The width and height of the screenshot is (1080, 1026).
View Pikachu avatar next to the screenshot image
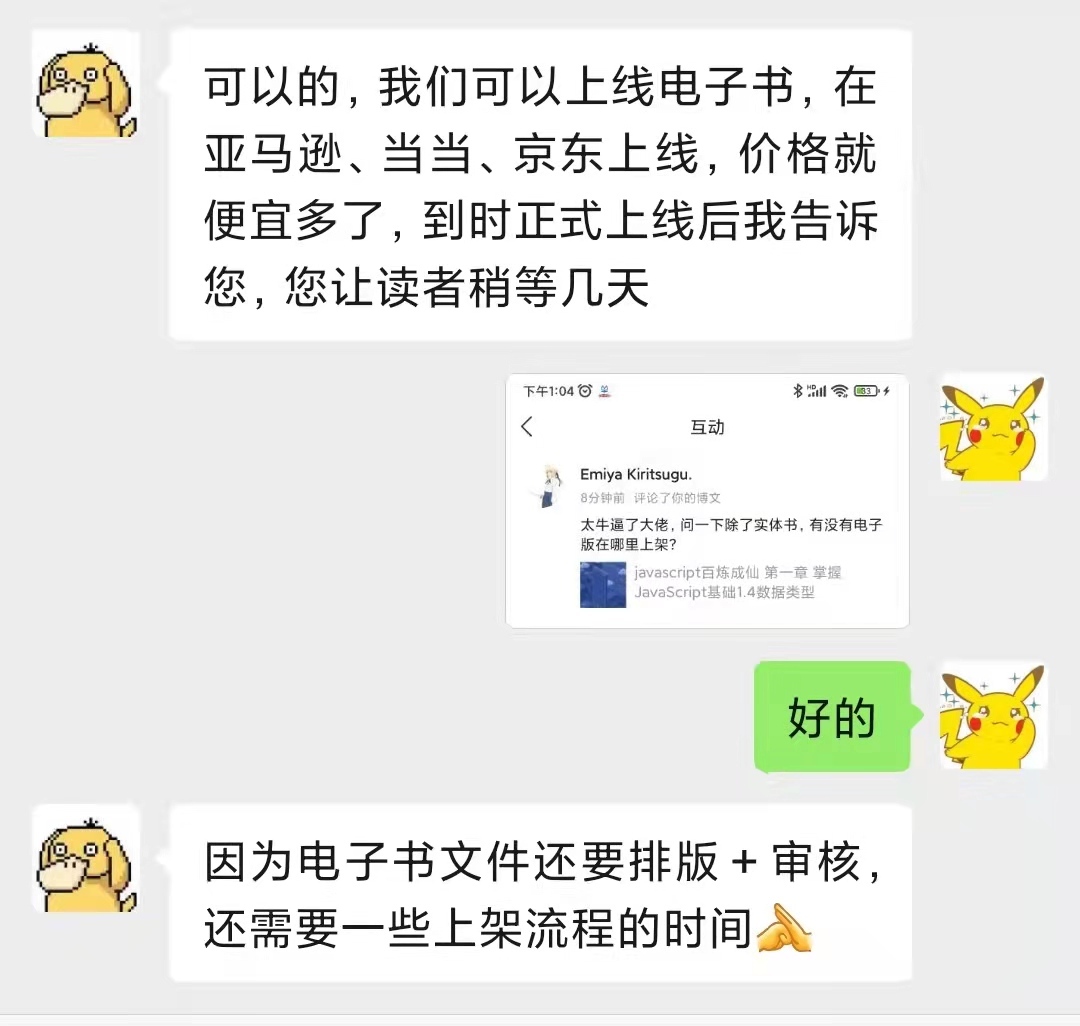tap(992, 428)
